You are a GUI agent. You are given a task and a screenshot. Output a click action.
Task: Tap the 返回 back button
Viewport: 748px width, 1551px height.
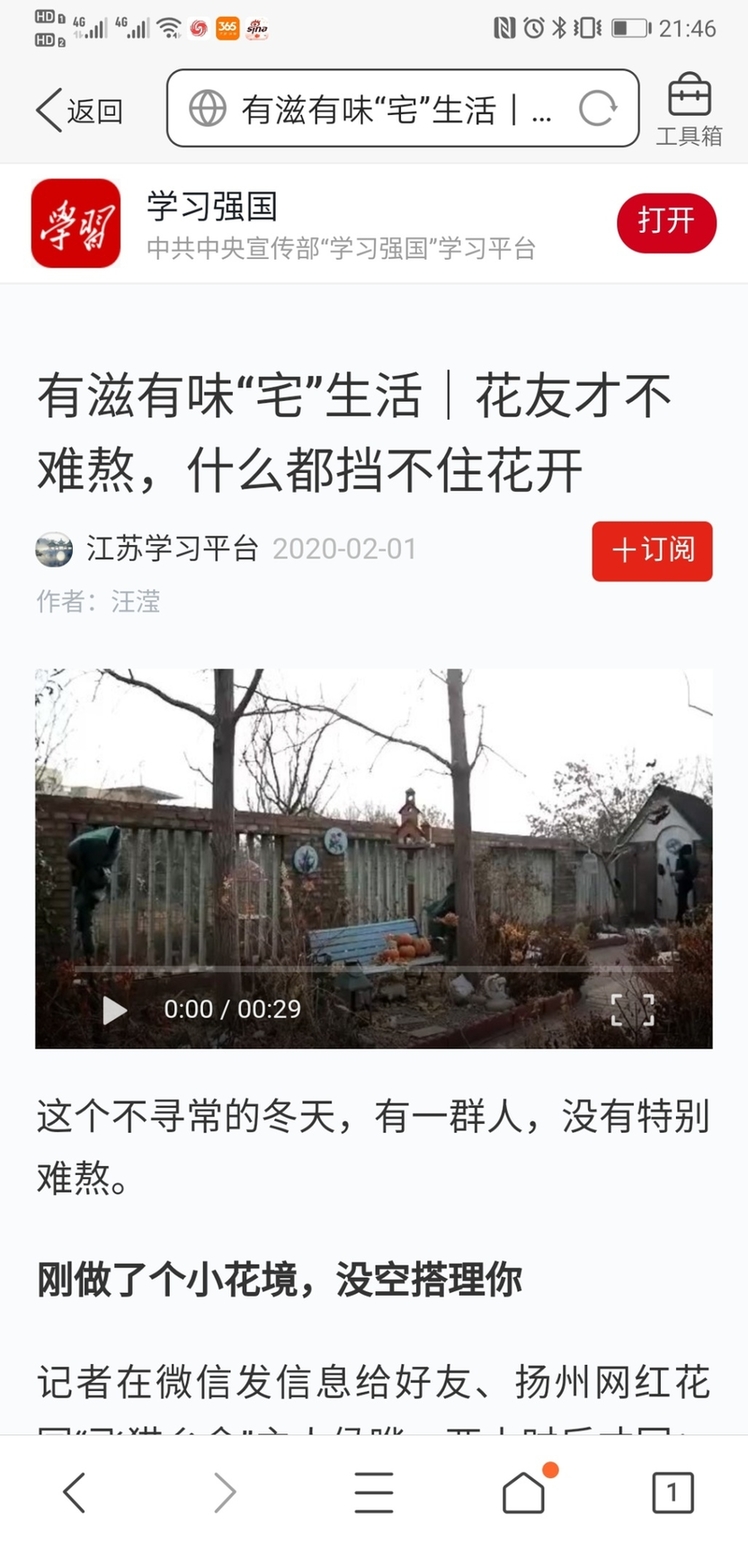click(78, 110)
